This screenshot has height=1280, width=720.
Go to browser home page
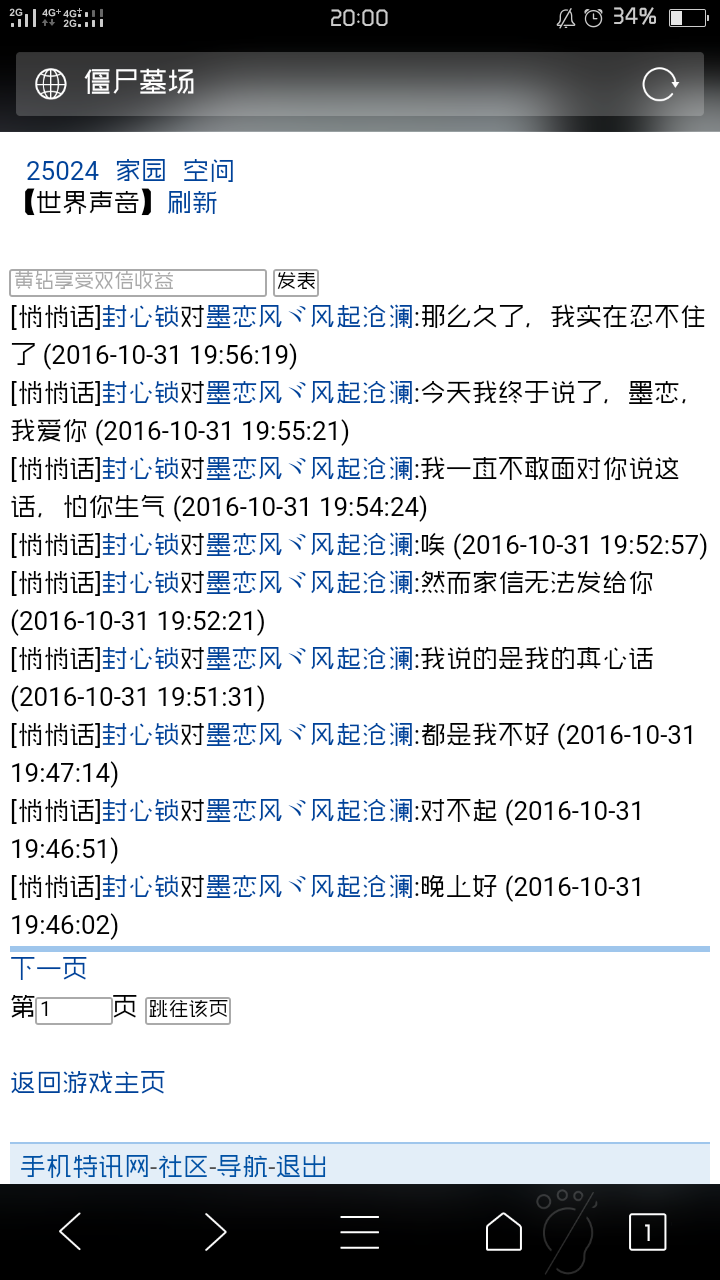pyautogui.click(x=504, y=1232)
